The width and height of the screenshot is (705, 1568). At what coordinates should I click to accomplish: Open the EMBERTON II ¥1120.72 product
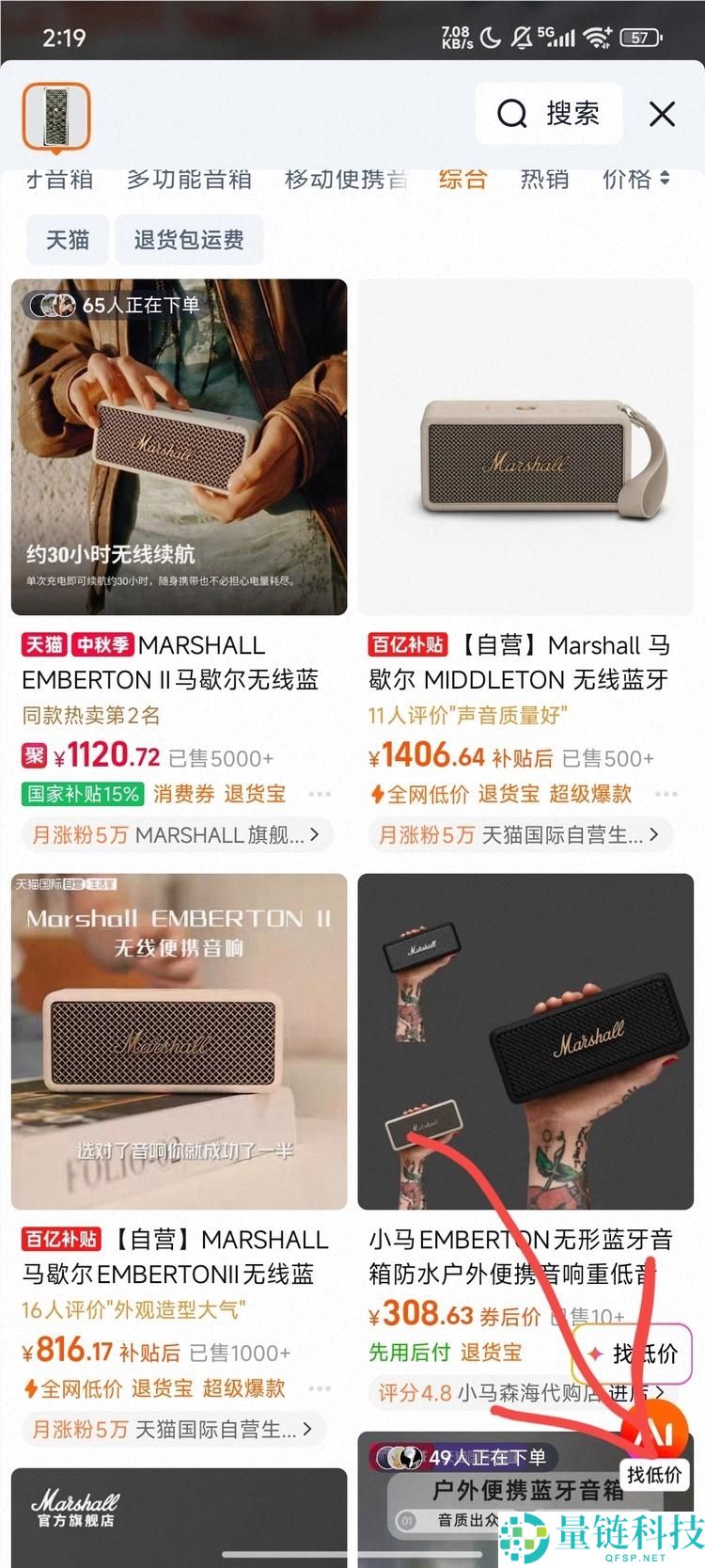(179, 448)
